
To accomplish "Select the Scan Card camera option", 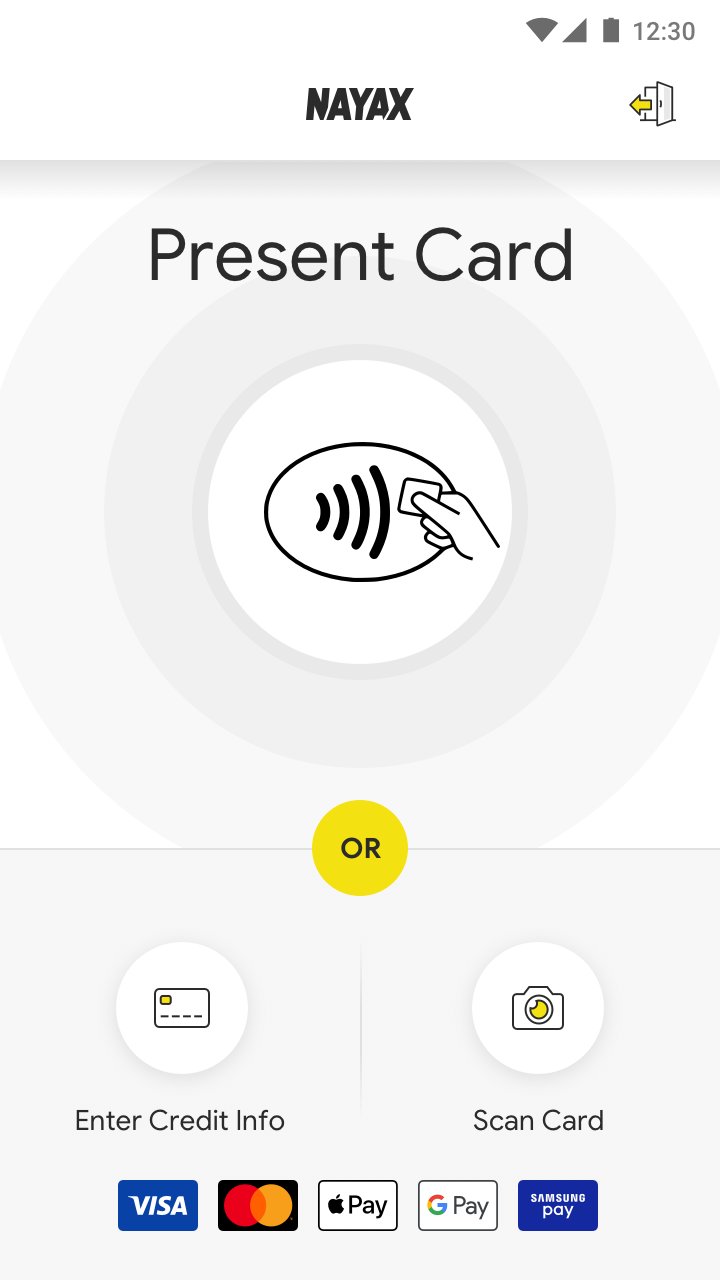I will tap(538, 1008).
